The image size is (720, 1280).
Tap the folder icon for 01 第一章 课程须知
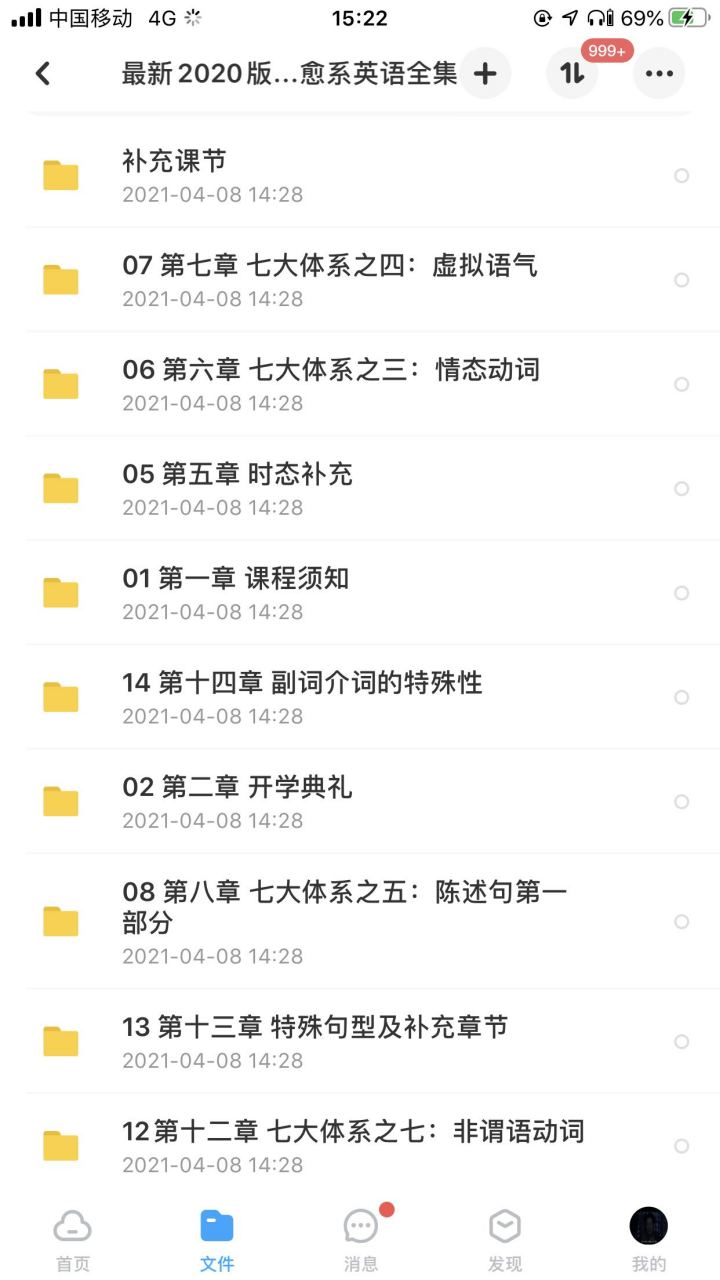(60, 590)
